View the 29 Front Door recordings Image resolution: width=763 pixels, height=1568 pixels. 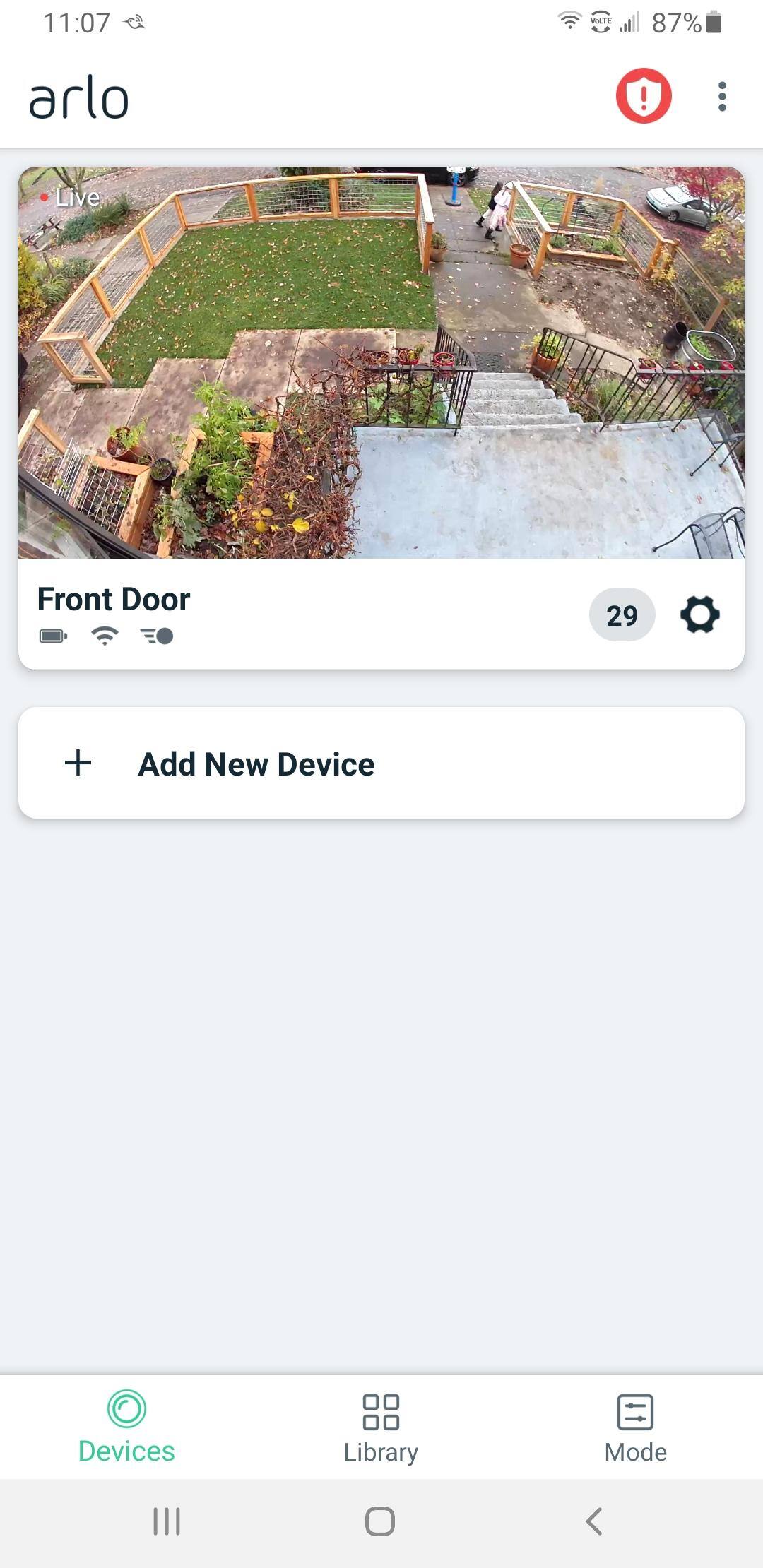622,614
